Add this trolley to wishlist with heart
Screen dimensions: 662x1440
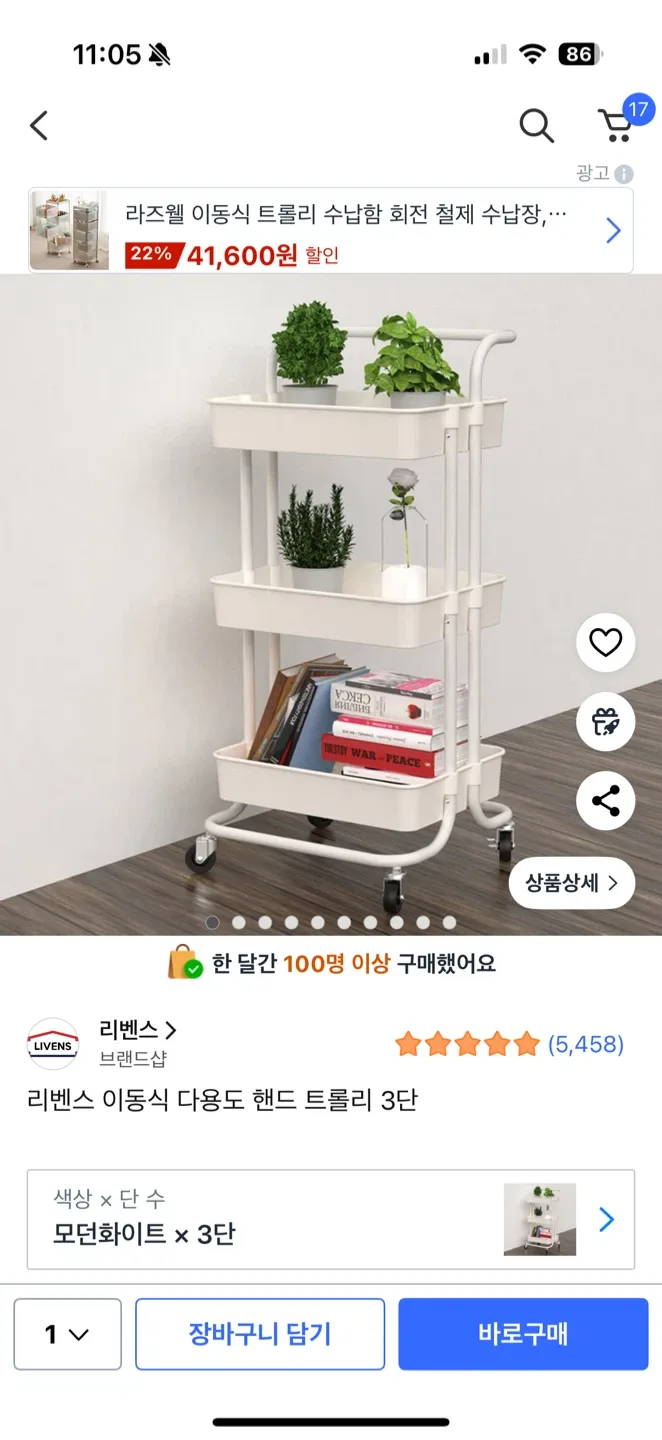pos(605,642)
